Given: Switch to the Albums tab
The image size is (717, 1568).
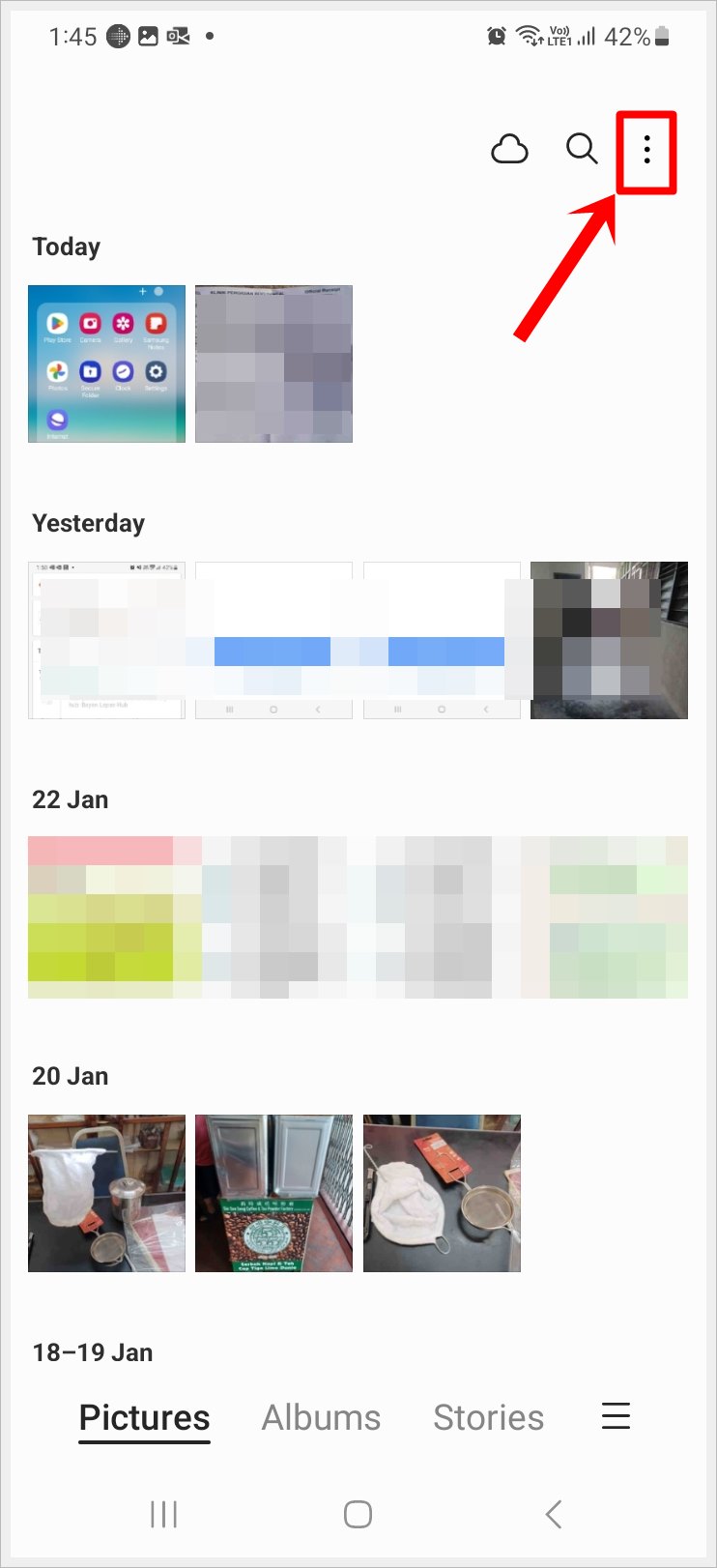Looking at the screenshot, I should click(x=321, y=1416).
